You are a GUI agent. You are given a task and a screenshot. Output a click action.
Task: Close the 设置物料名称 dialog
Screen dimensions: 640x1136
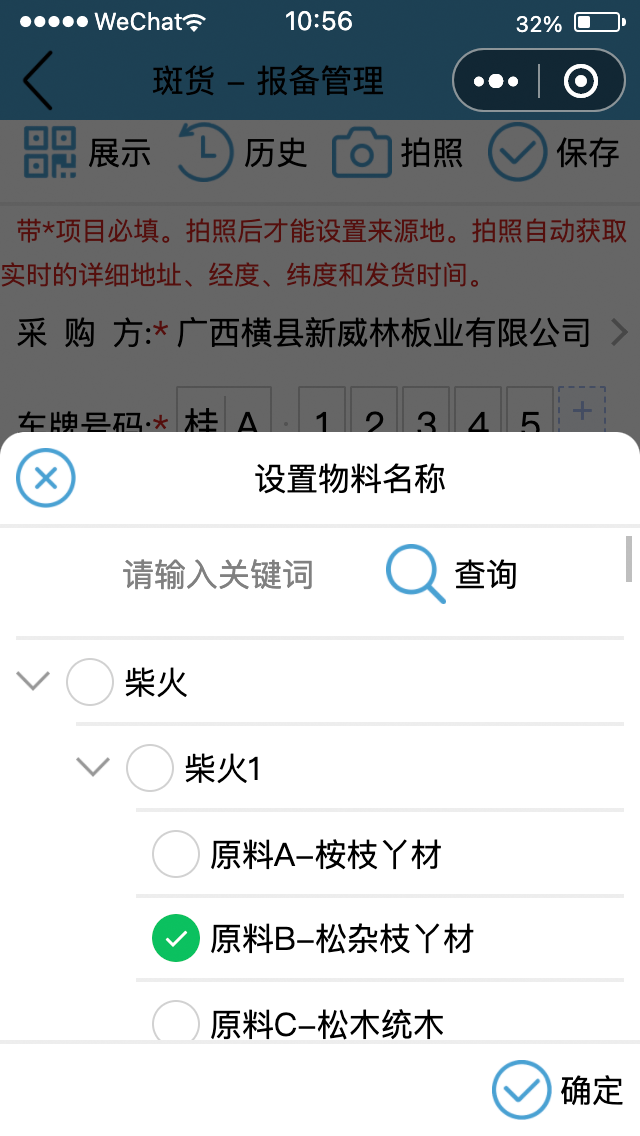coord(46,478)
